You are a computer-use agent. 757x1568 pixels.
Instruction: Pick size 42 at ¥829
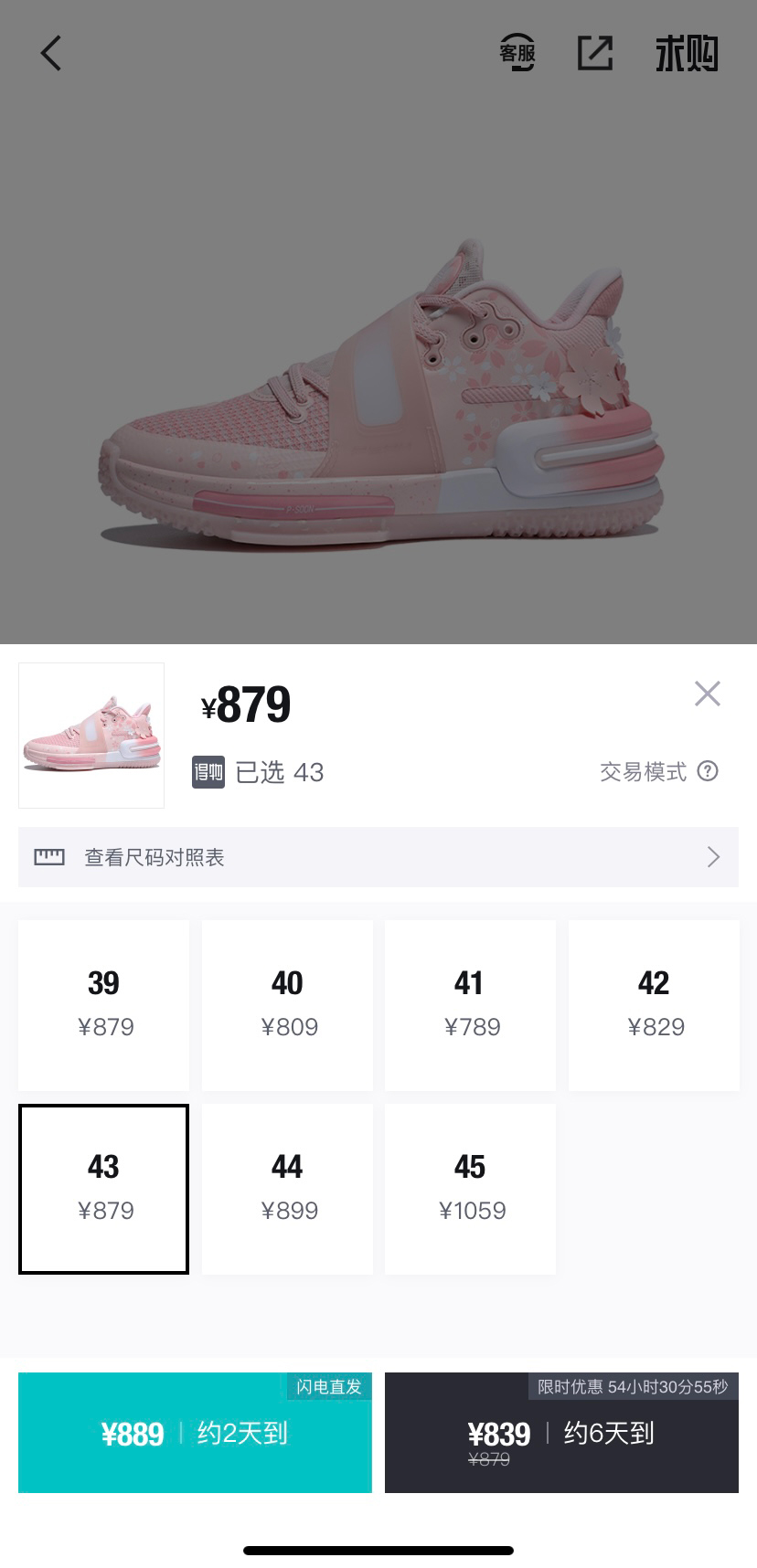pos(654,1005)
